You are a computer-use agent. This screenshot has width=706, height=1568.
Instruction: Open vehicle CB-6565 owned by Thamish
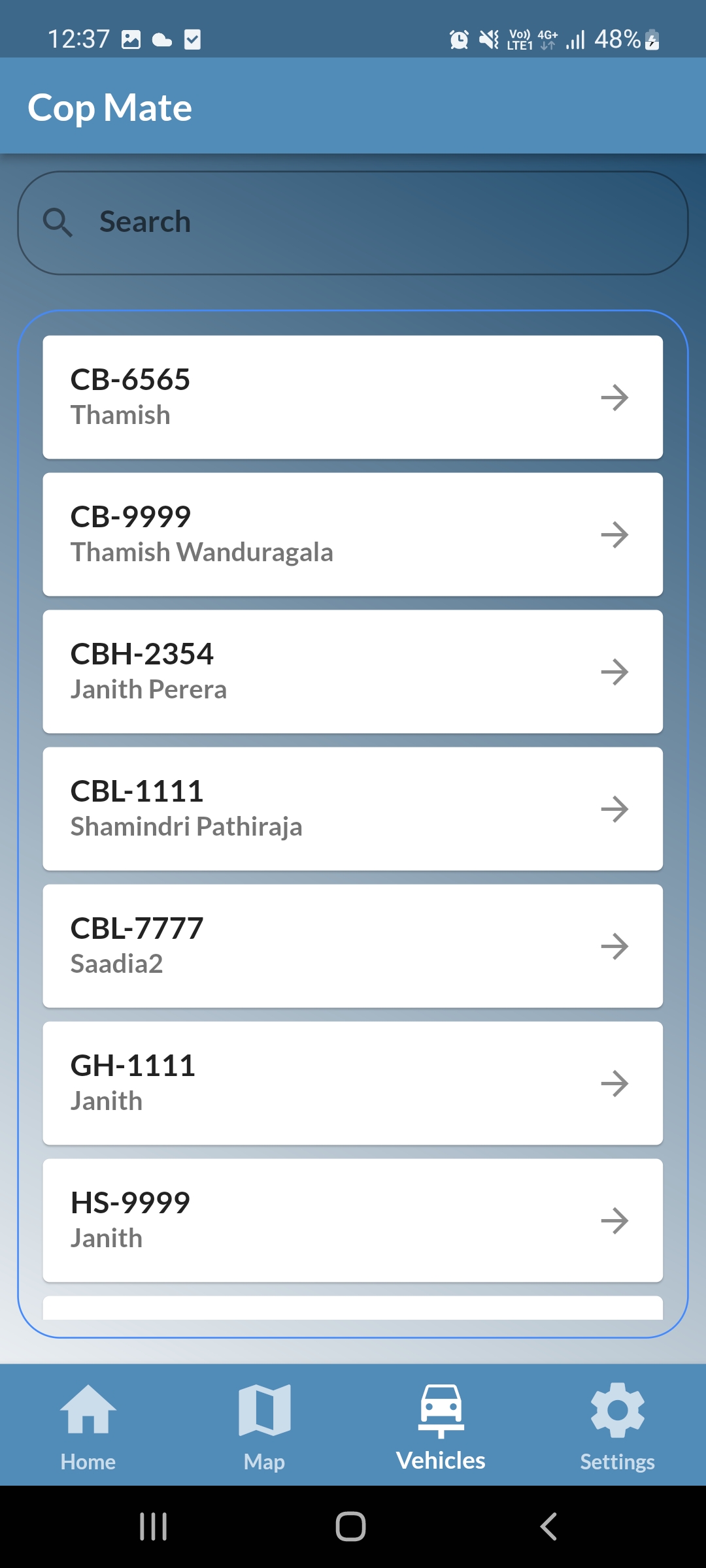coord(353,397)
